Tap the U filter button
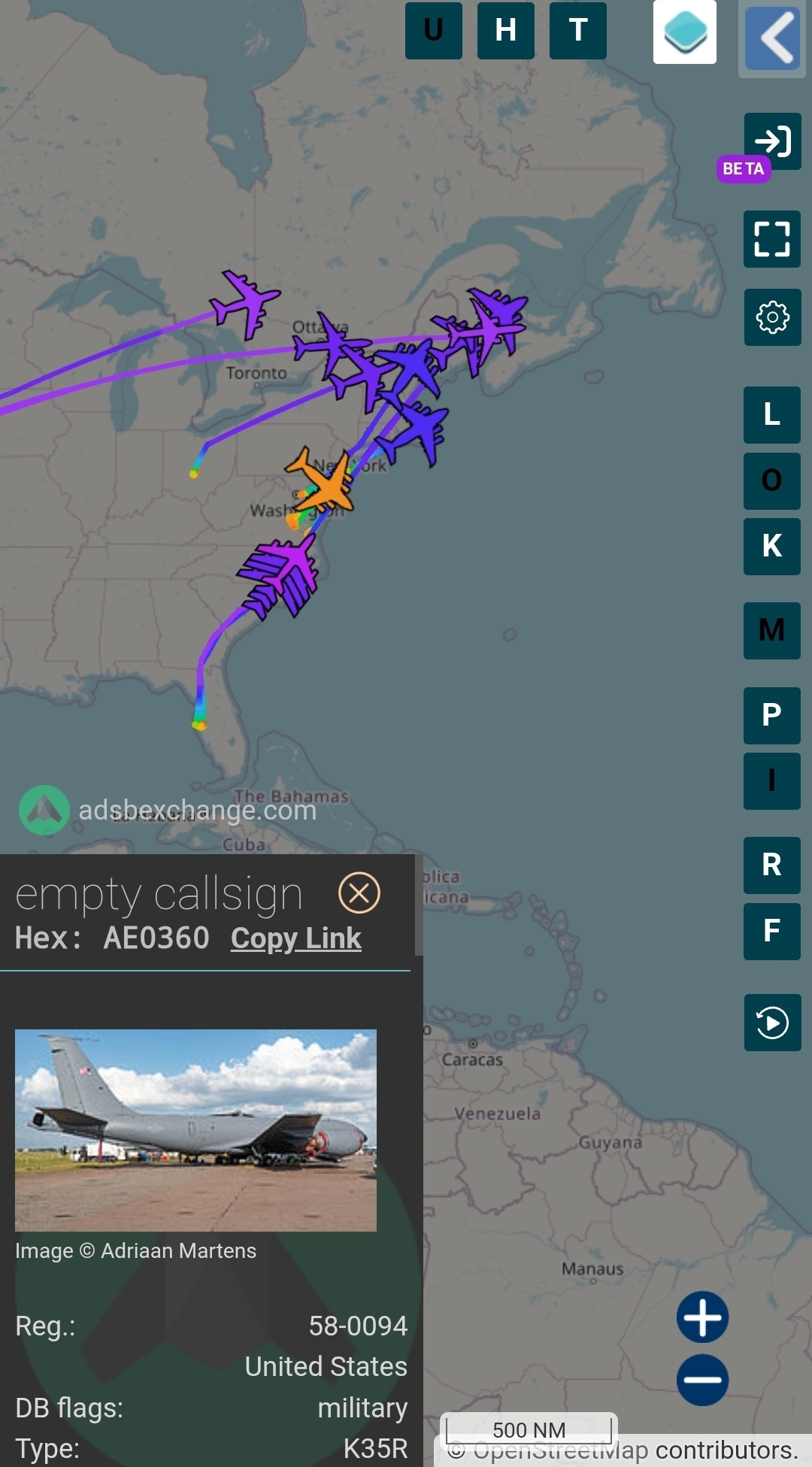This screenshot has height=1467, width=812. click(433, 31)
